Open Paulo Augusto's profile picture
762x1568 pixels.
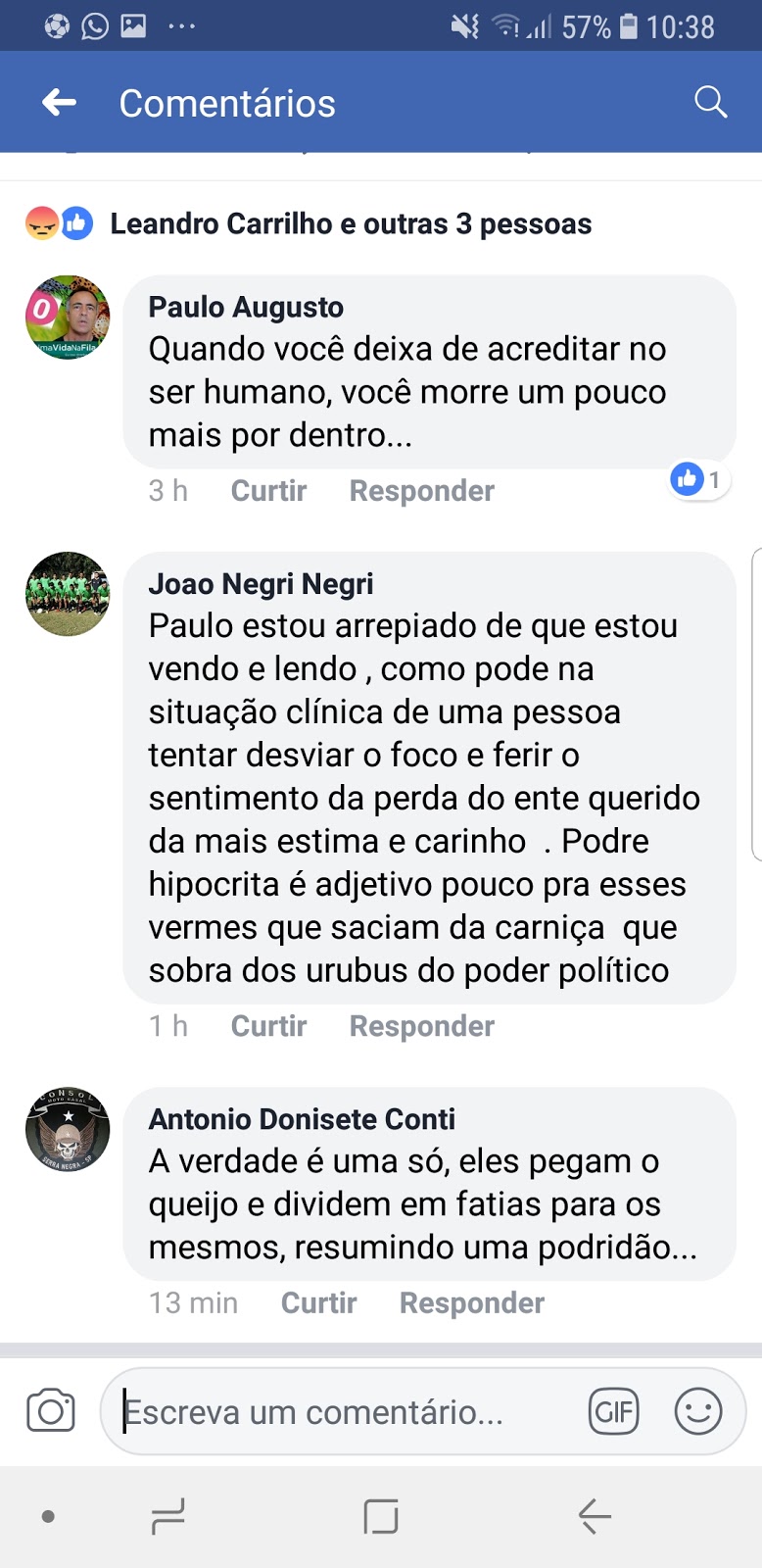(68, 318)
